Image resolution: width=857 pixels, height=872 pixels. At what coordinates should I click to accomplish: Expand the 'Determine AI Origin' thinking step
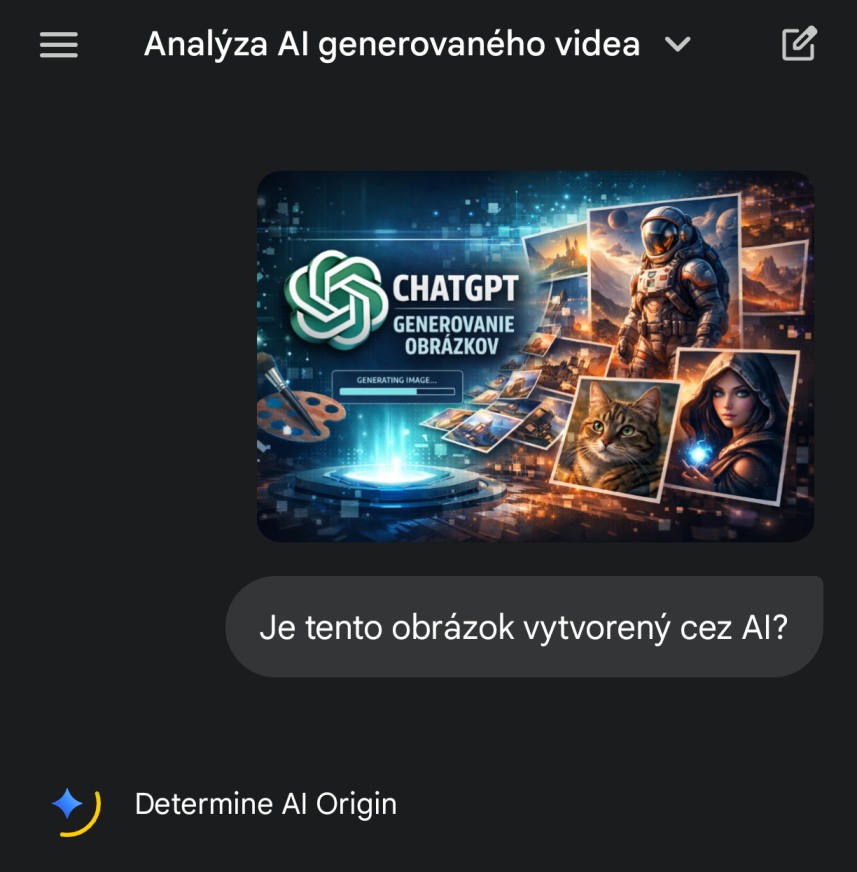click(x=265, y=803)
